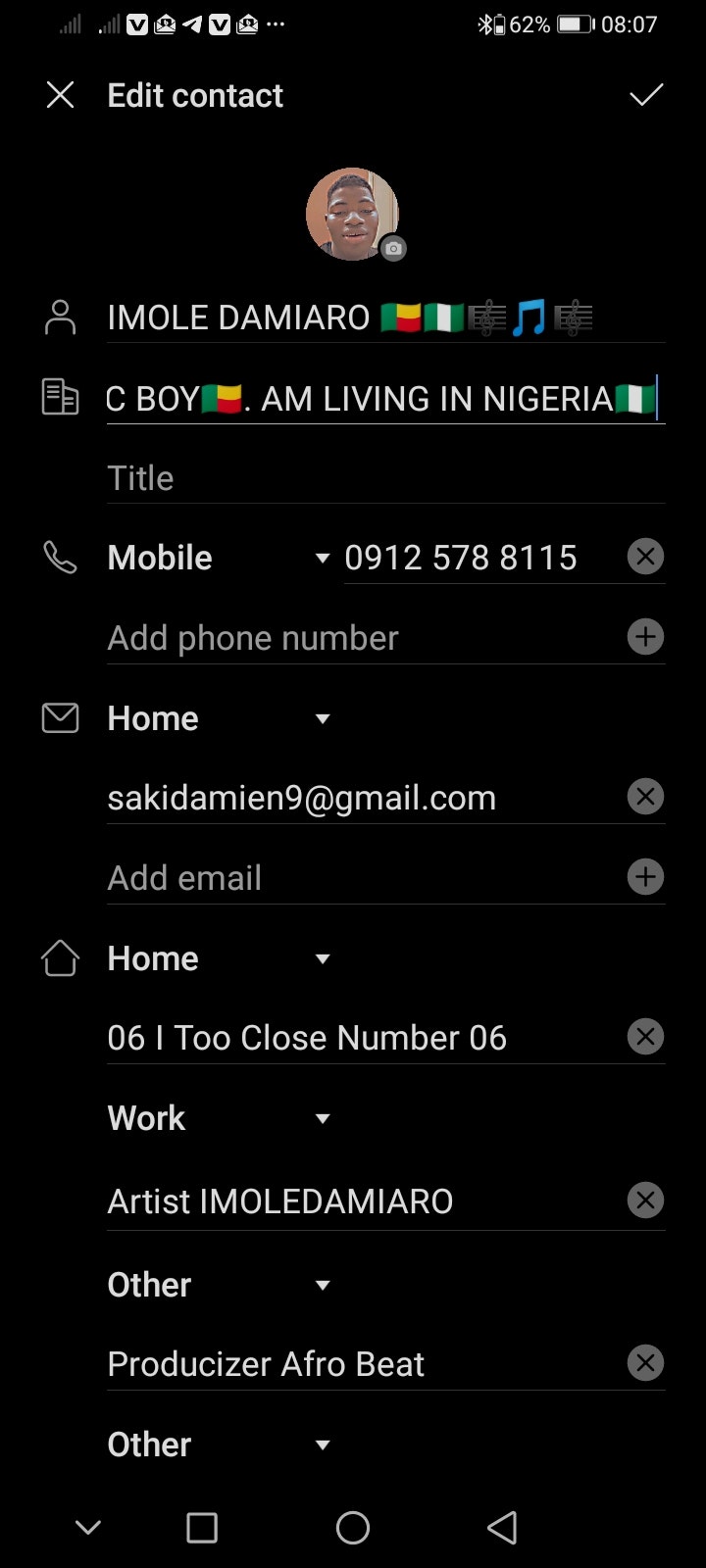Tap the Add email field

[x=353, y=878]
